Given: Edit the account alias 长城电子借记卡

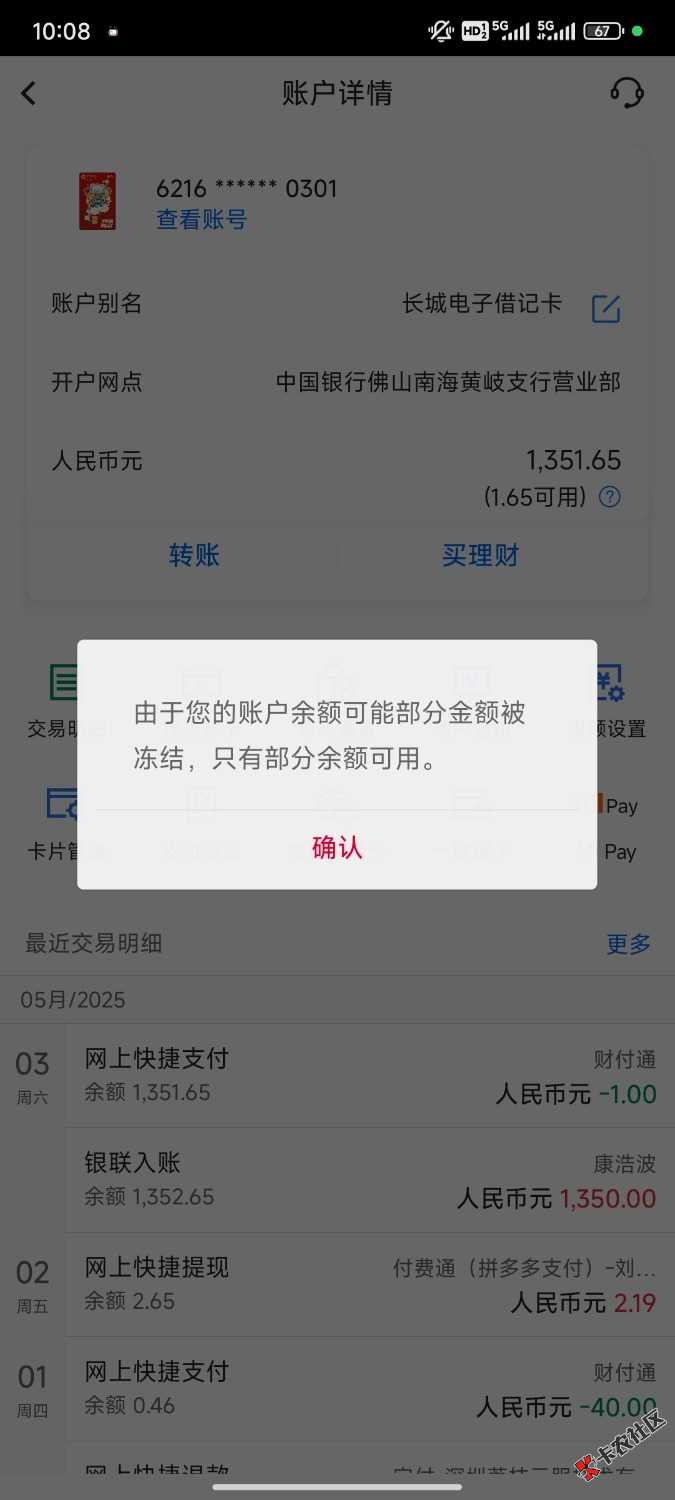Looking at the screenshot, I should tap(606, 308).
